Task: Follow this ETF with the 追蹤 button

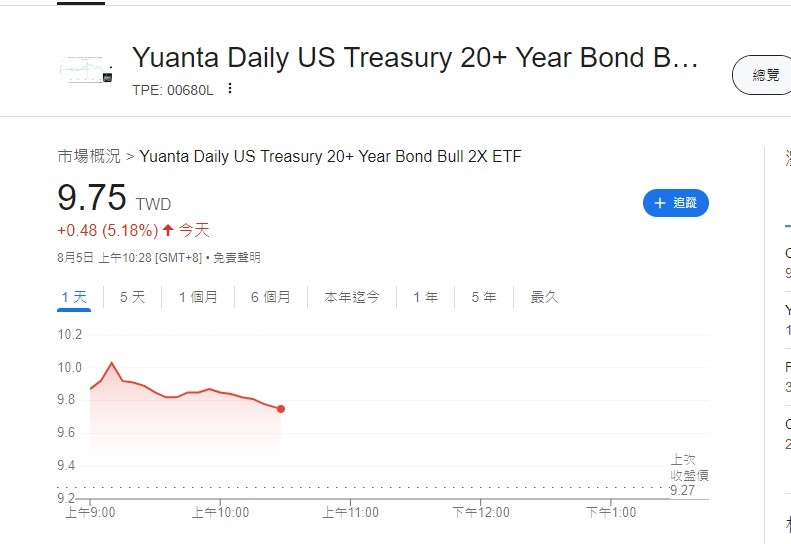Action: click(676, 203)
